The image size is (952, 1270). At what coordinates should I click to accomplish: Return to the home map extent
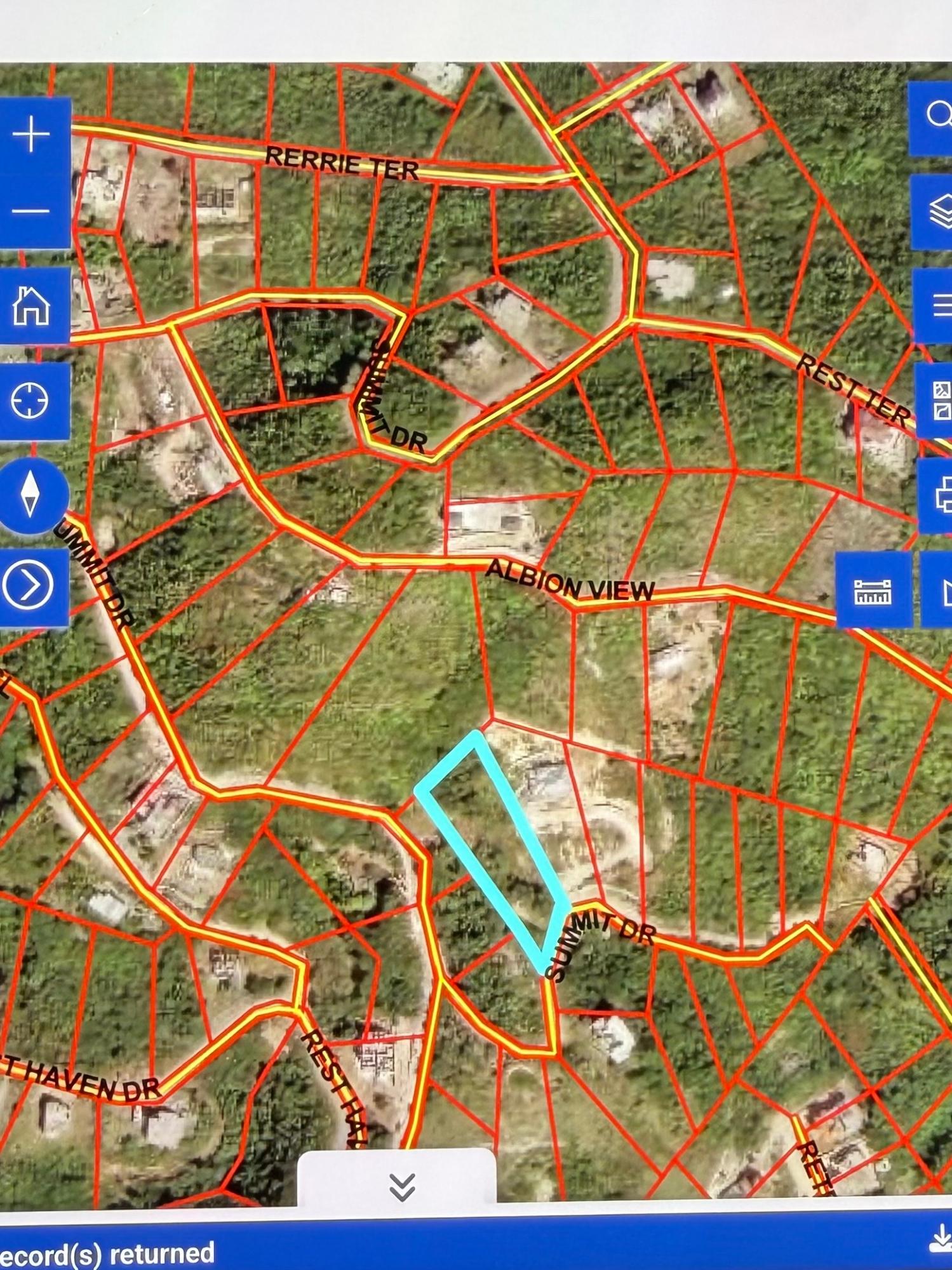[32, 306]
